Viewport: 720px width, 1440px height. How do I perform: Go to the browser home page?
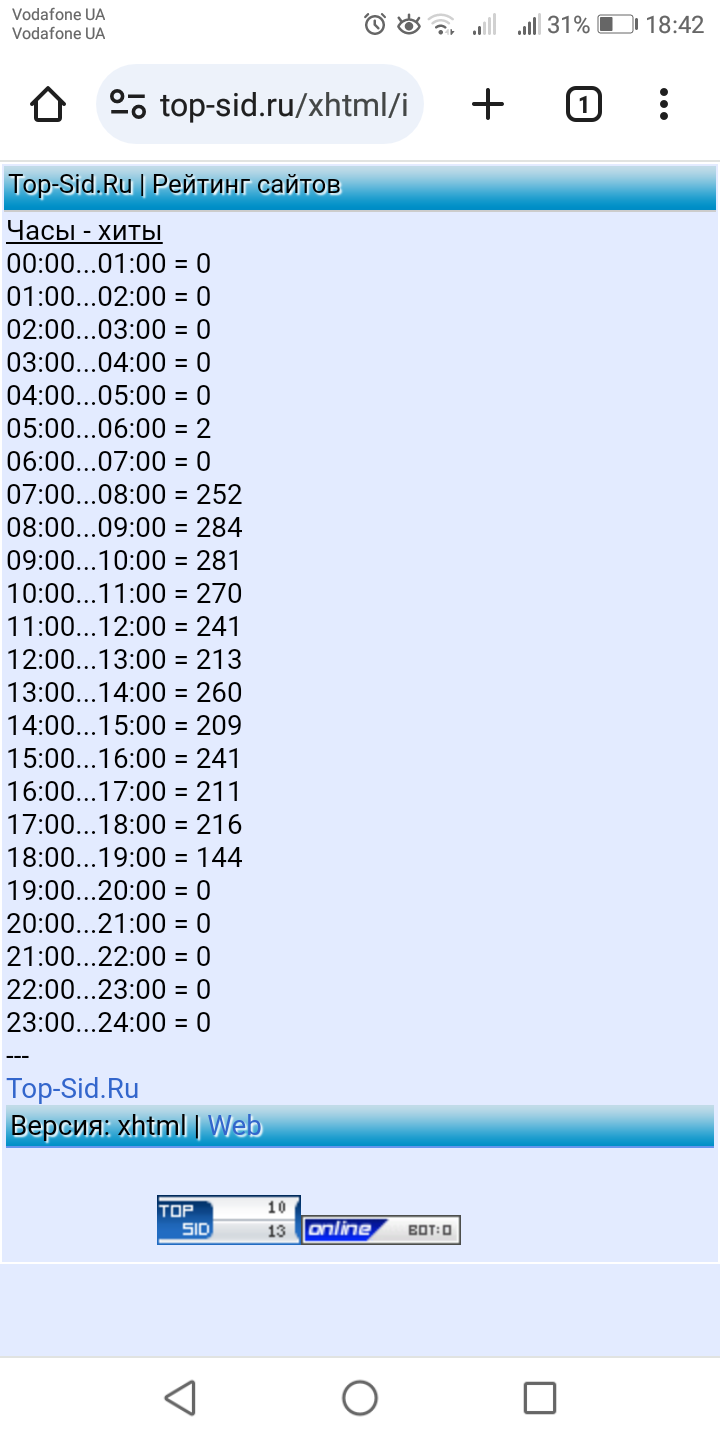click(48, 104)
